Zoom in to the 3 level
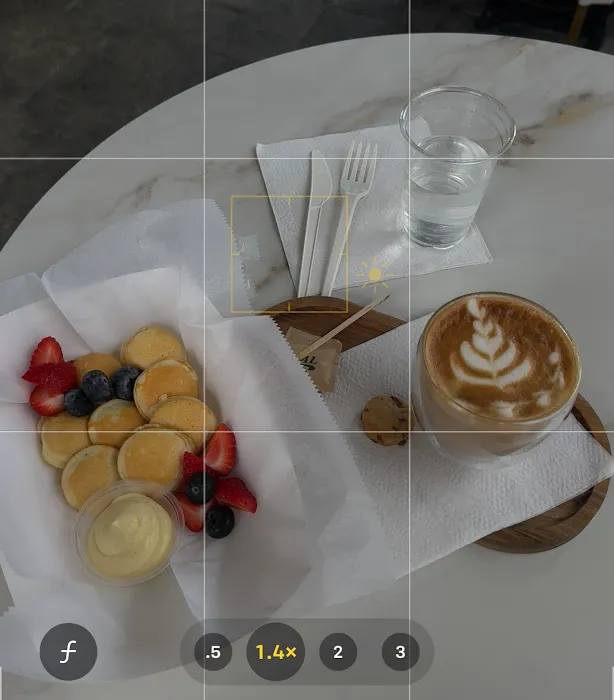Viewport: 614px width, 700px height. [x=400, y=652]
